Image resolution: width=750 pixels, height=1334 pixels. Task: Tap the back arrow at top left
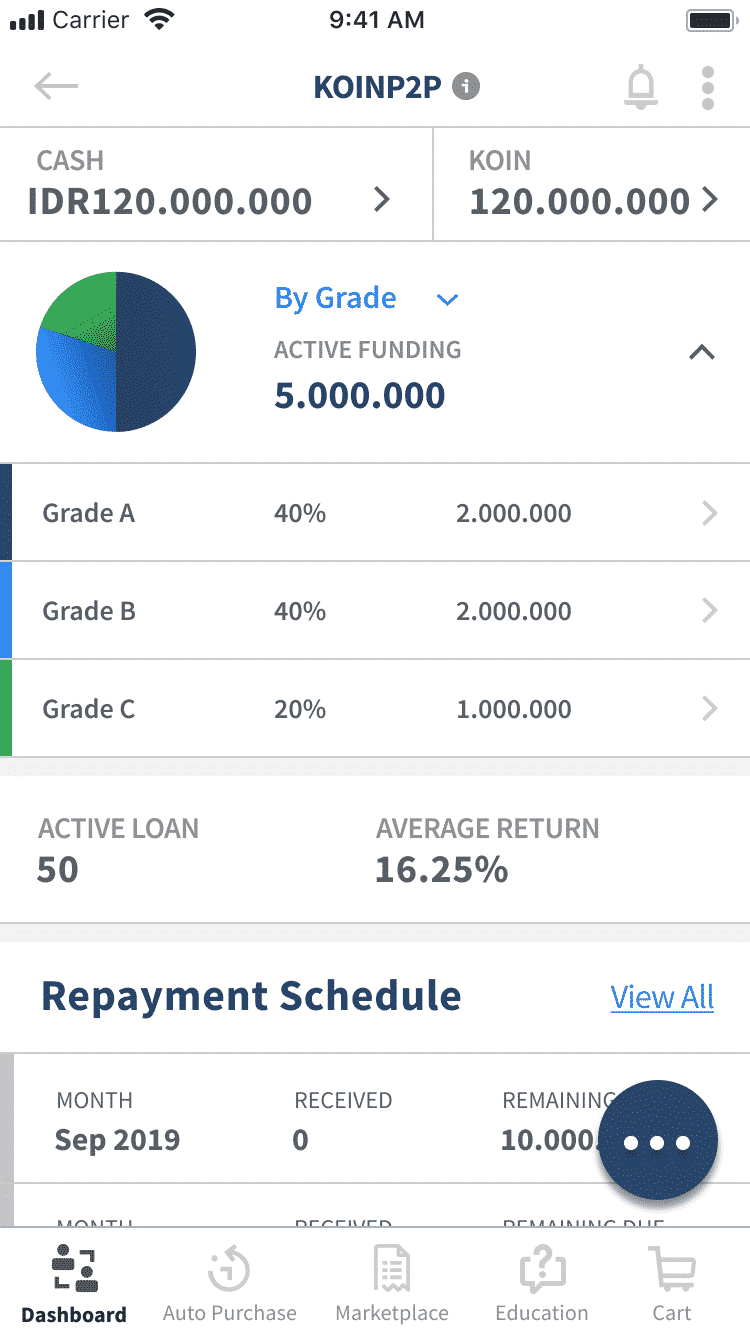pos(56,86)
